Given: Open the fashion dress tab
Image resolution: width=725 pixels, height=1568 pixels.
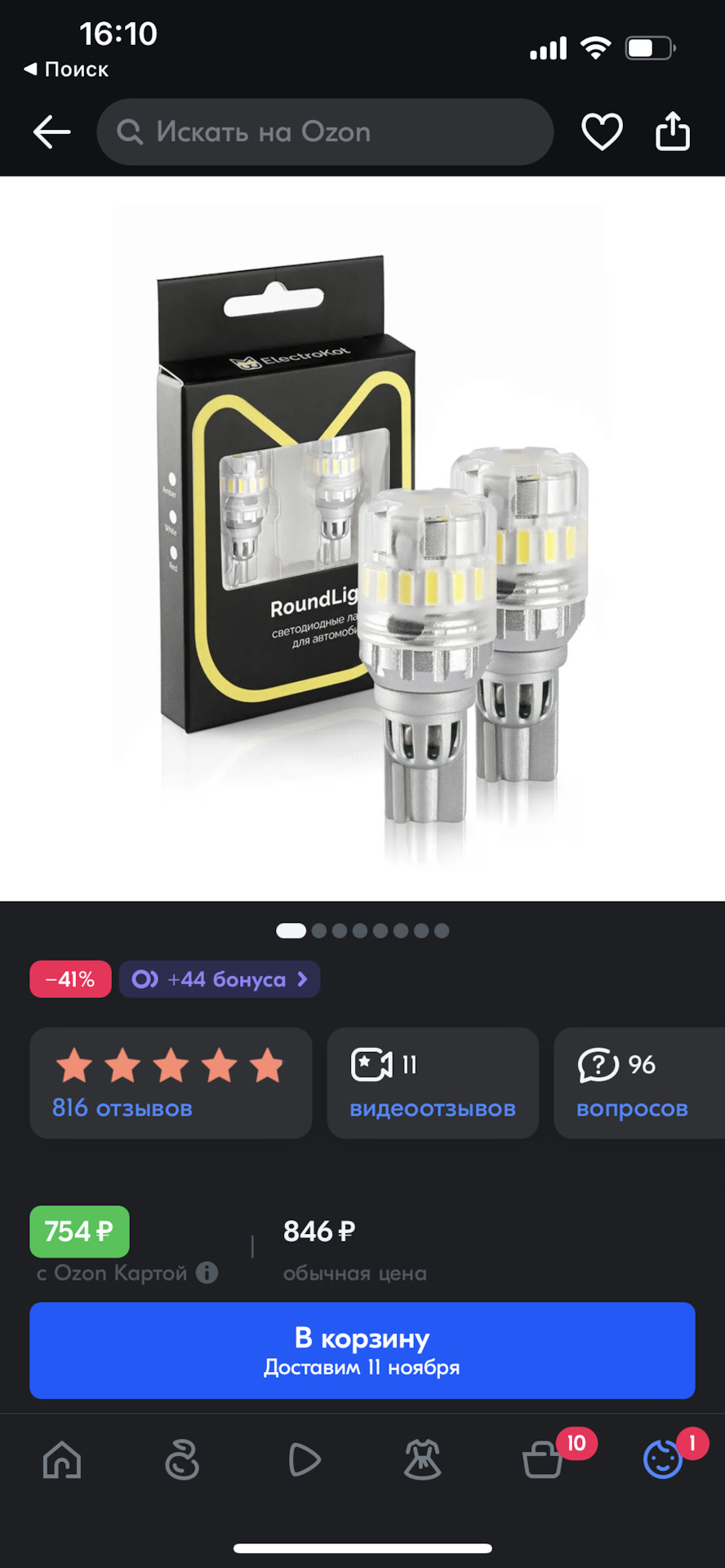Looking at the screenshot, I should (423, 1459).
